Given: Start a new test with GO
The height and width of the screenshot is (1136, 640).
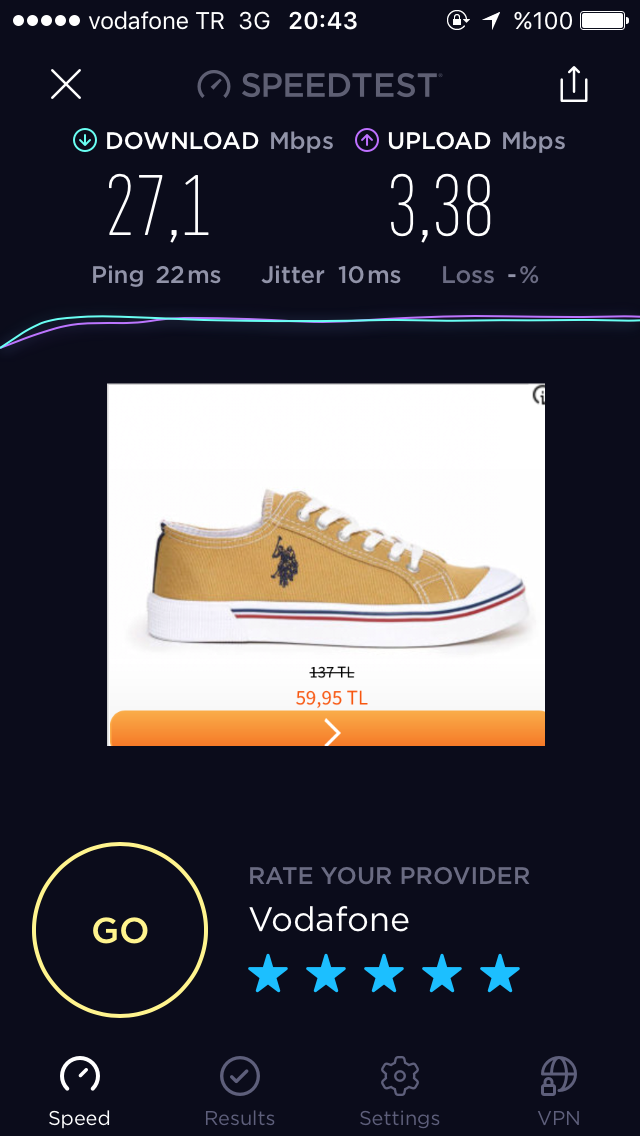Looking at the screenshot, I should point(120,930).
